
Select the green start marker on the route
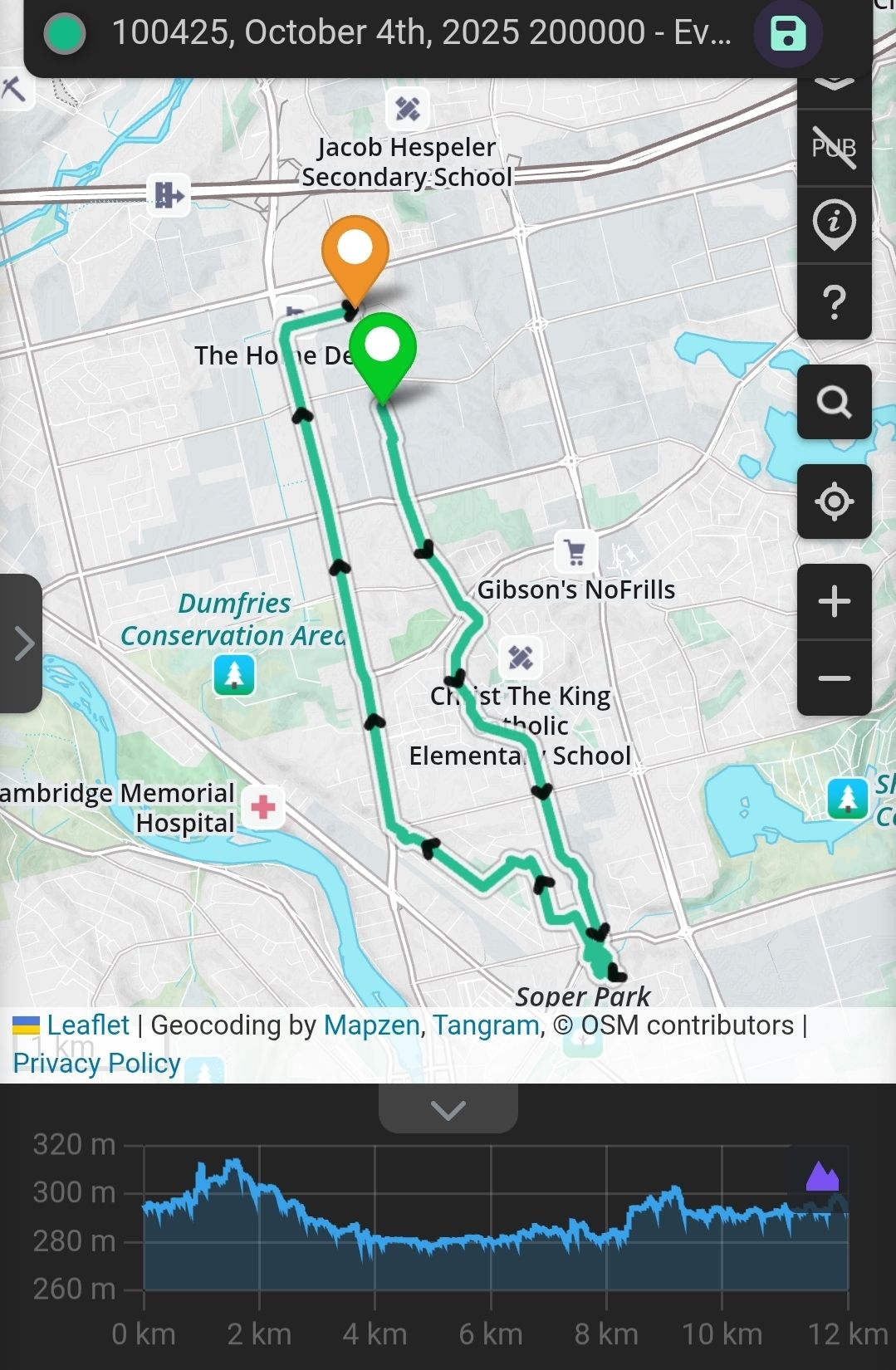tap(383, 350)
